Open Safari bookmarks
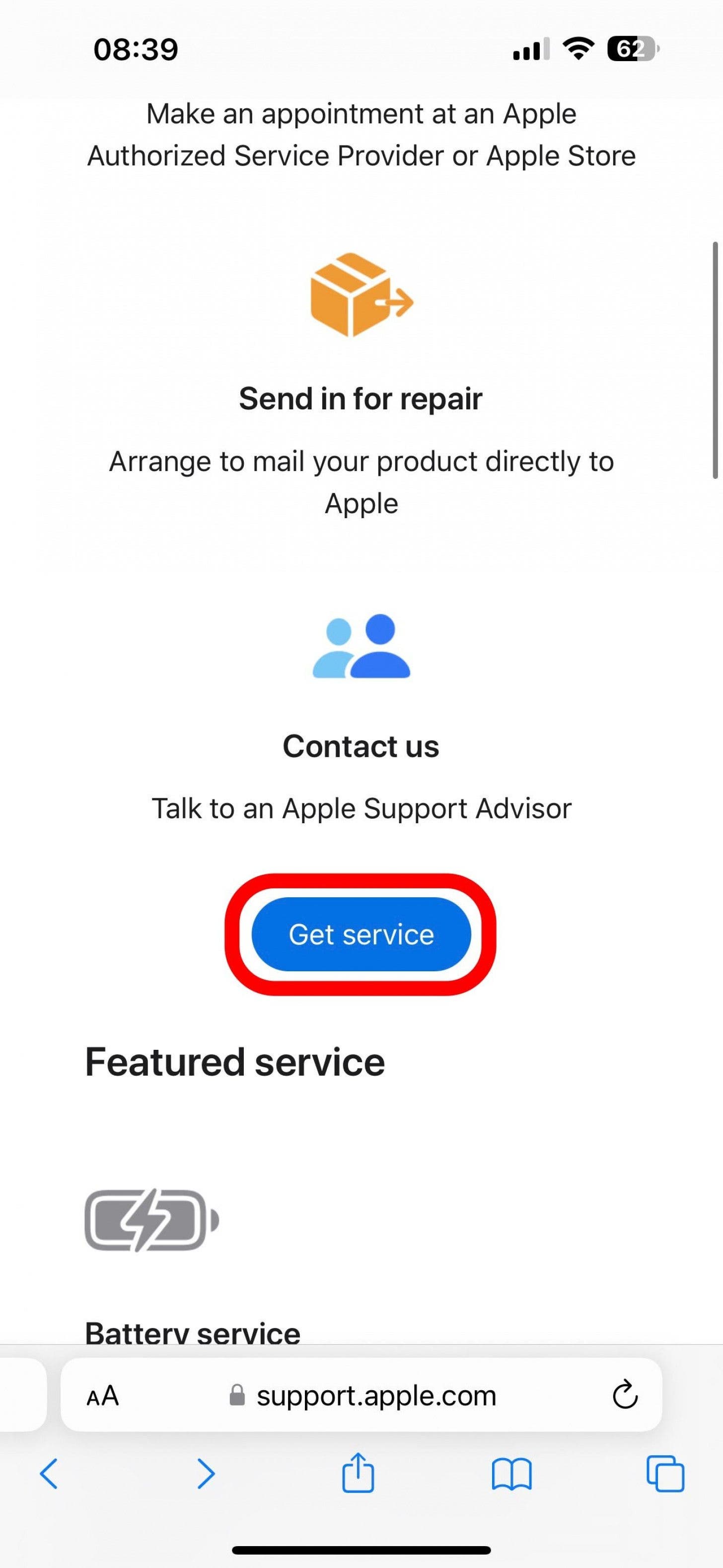This screenshot has width=723, height=1568. click(x=511, y=1474)
